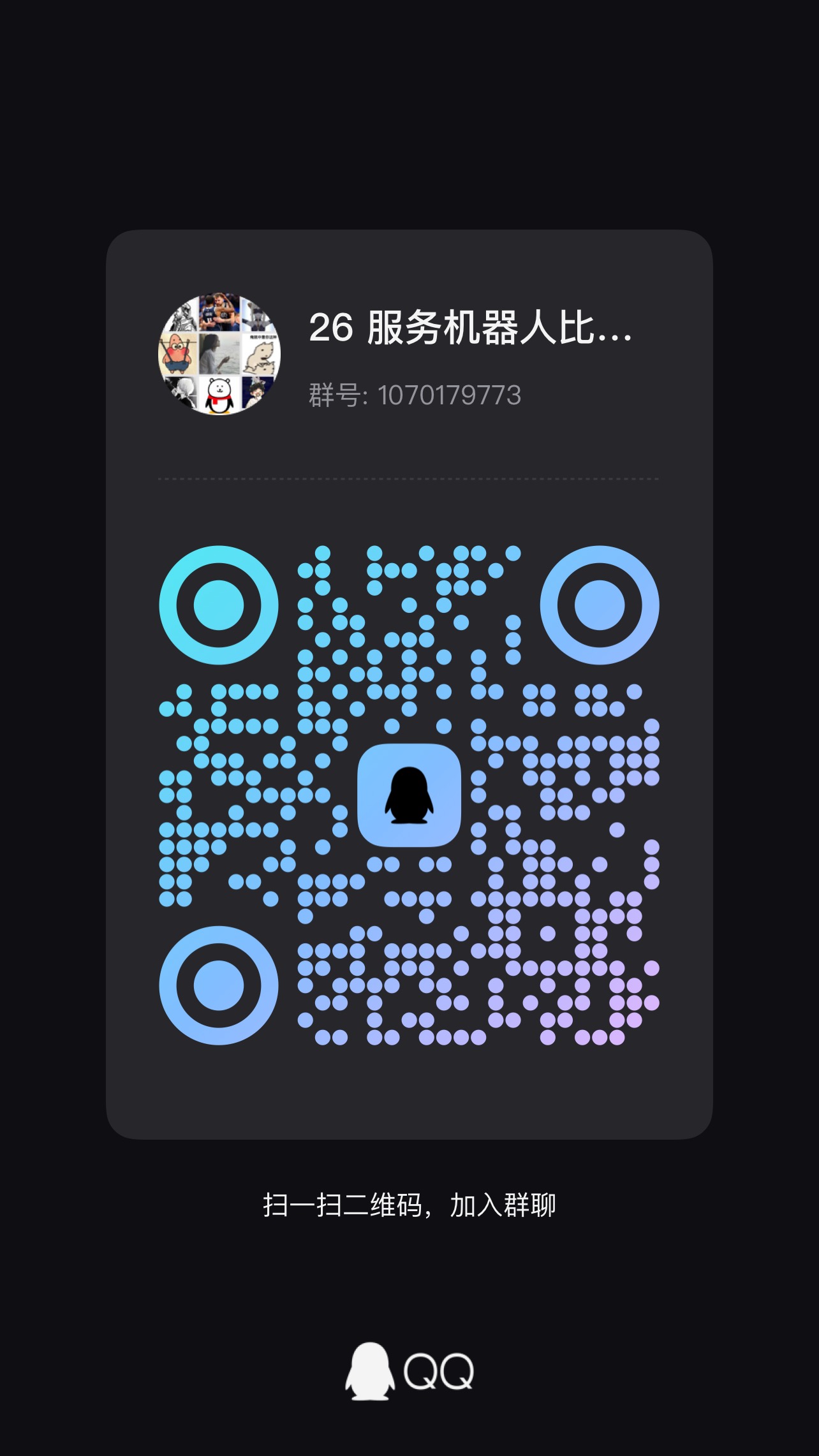This screenshot has width=819, height=1456.
Task: Tap the top-right QR code finder ring
Action: pyautogui.click(x=599, y=605)
